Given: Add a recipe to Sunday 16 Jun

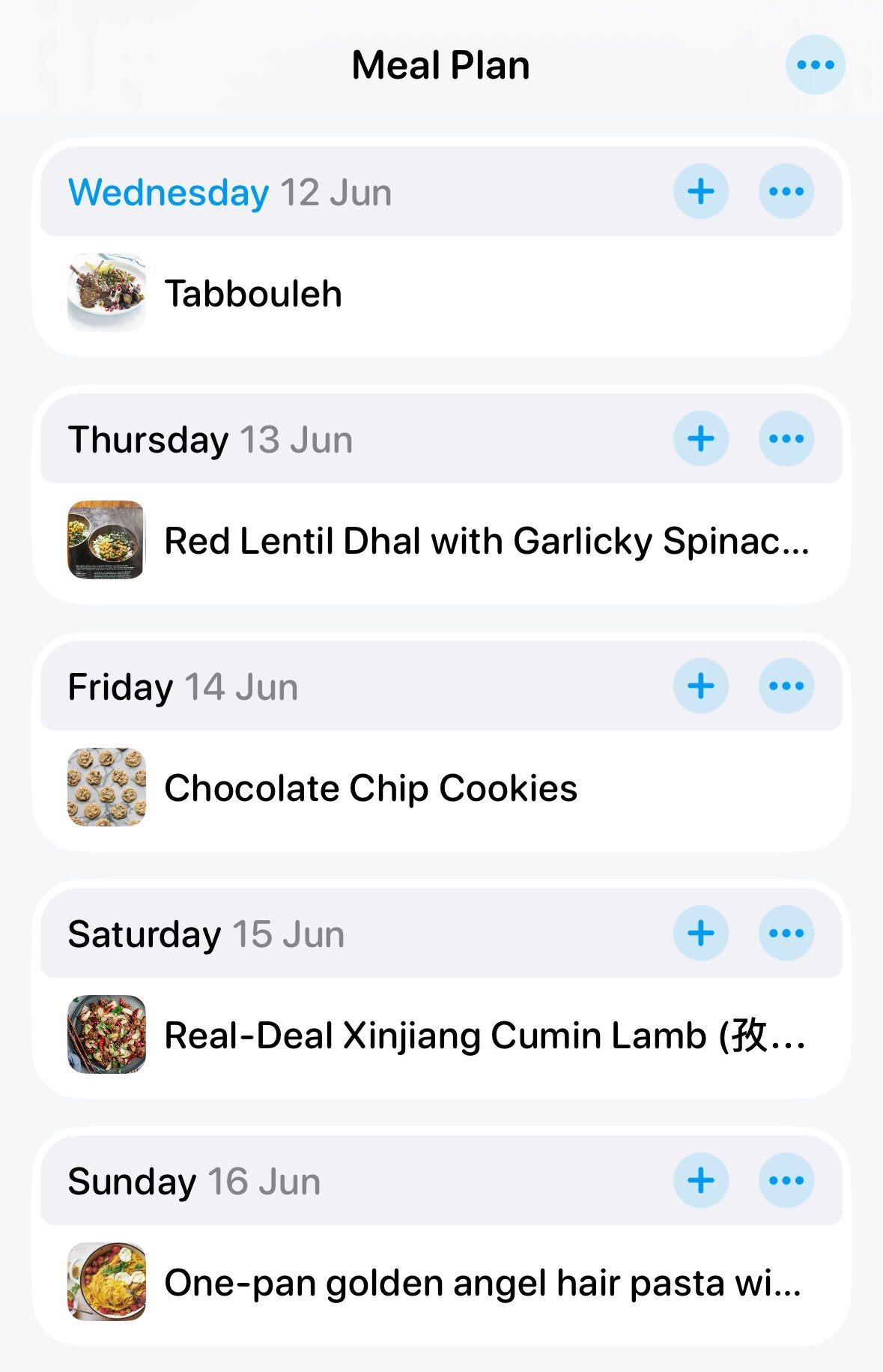Looking at the screenshot, I should coord(701,1181).
